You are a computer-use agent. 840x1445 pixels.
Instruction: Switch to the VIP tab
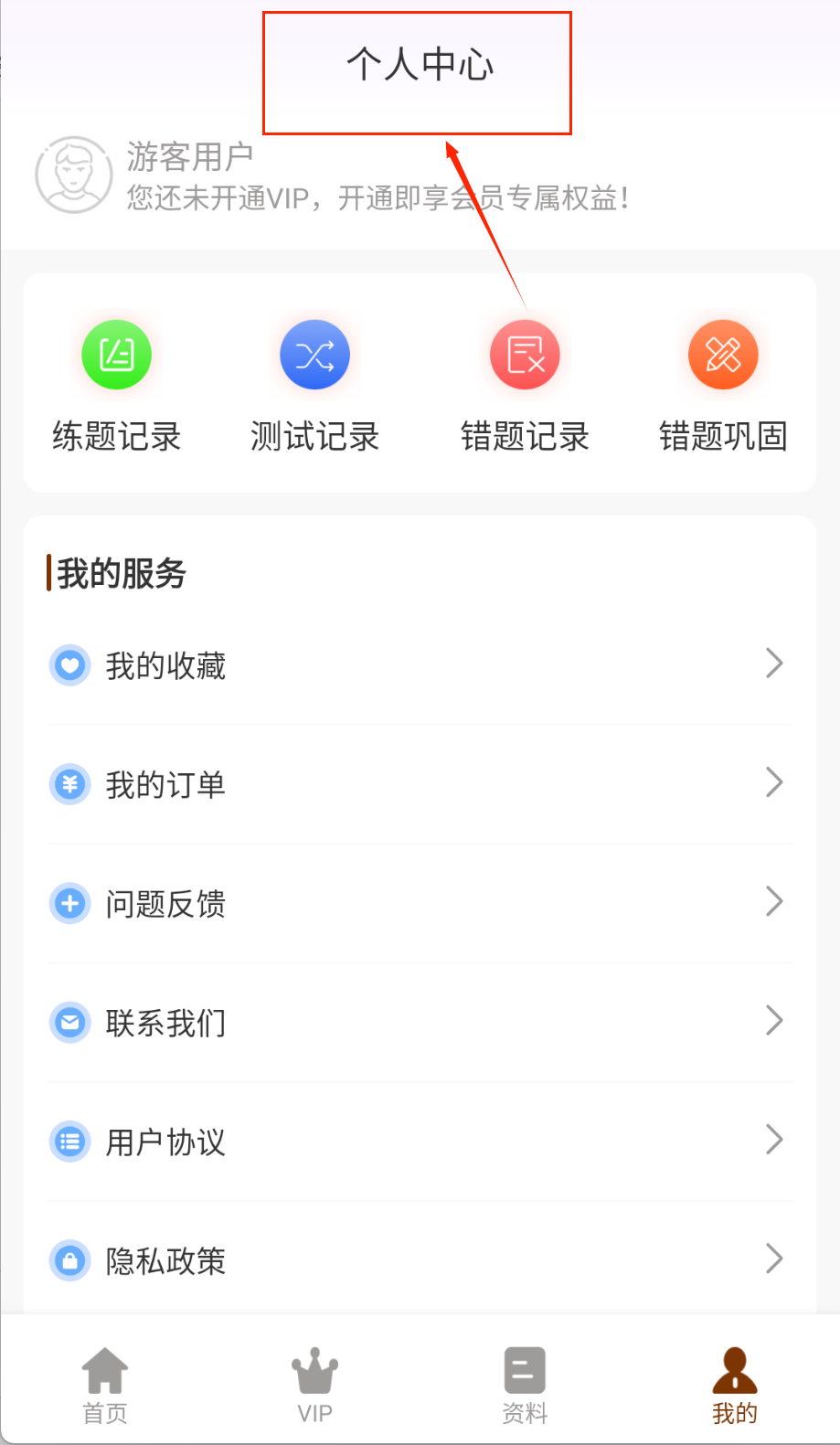point(314,1385)
